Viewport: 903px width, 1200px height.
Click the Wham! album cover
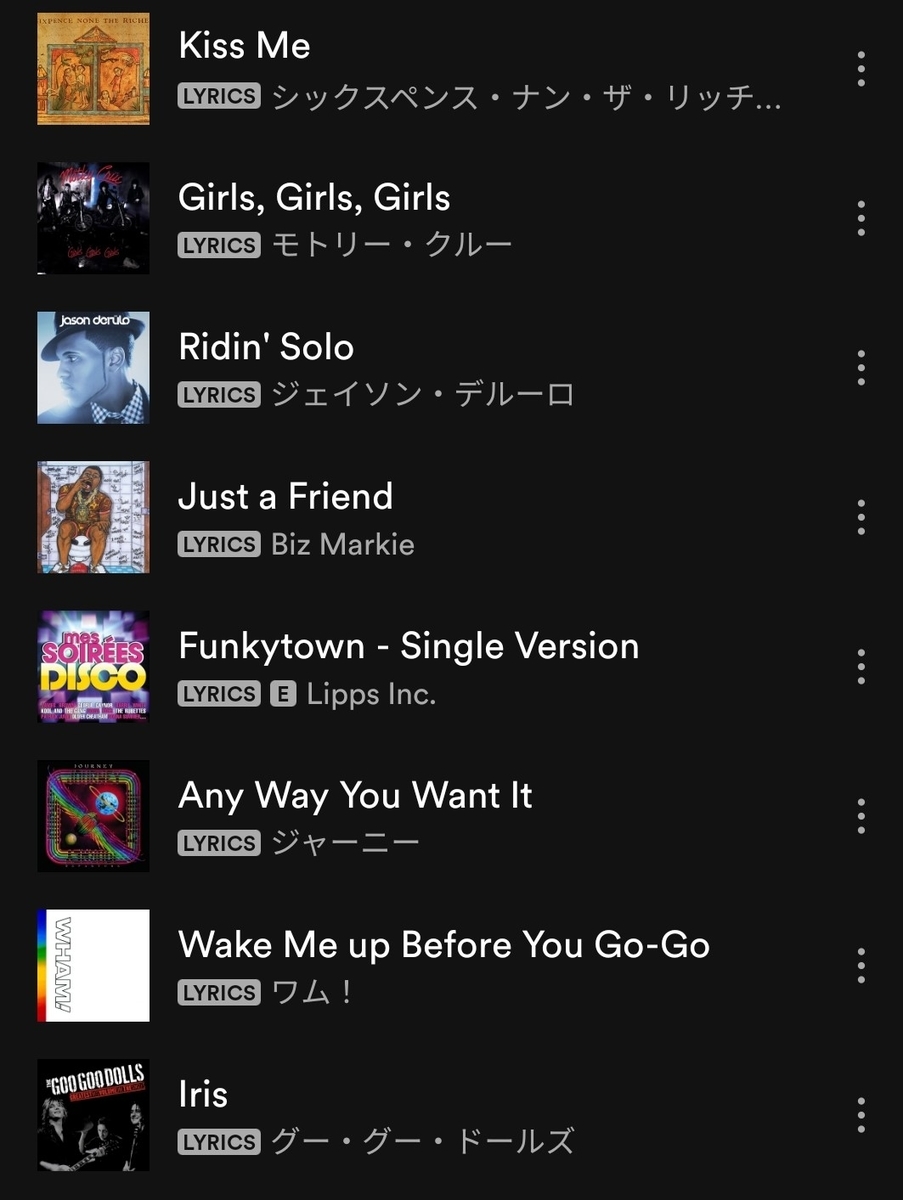92,965
